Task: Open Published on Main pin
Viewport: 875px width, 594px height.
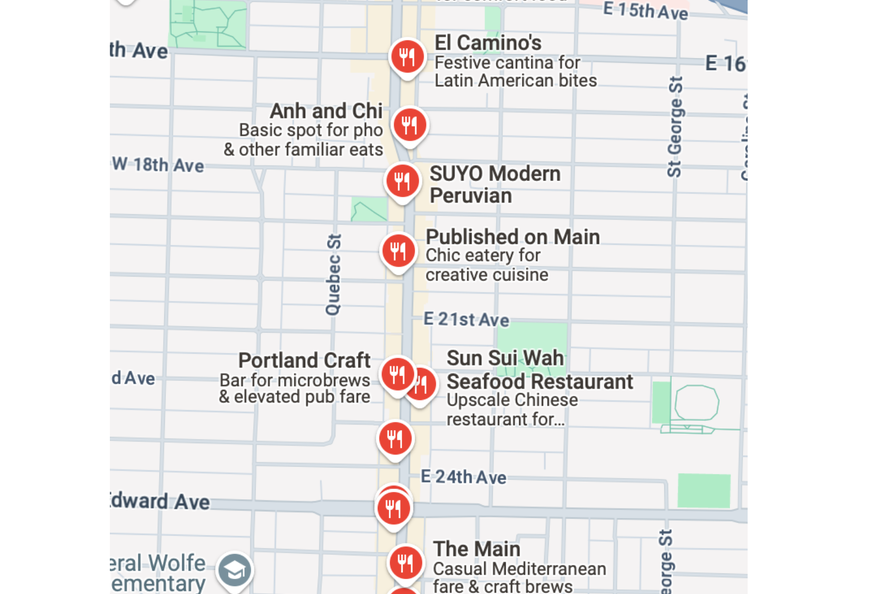Action: tap(399, 250)
